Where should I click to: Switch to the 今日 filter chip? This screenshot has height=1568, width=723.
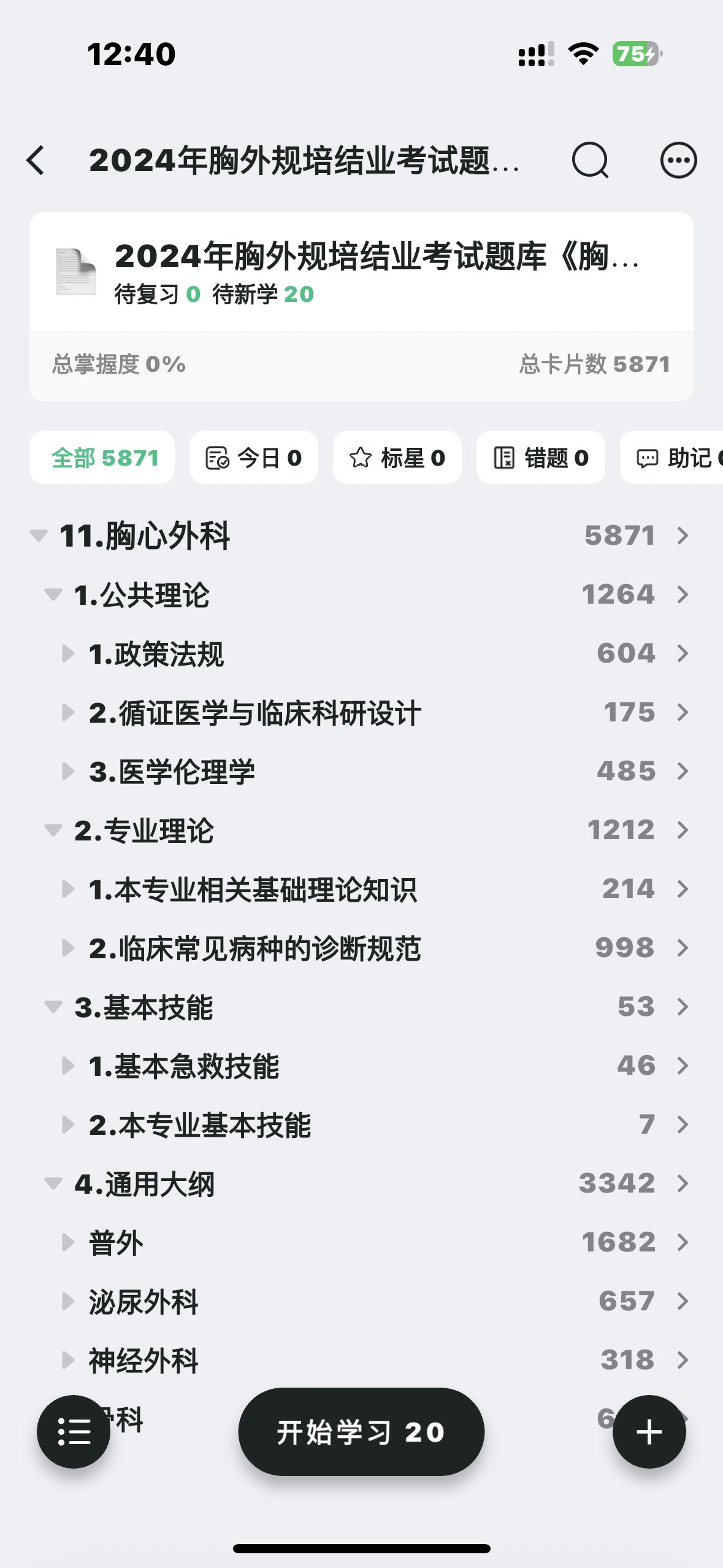[x=253, y=458]
